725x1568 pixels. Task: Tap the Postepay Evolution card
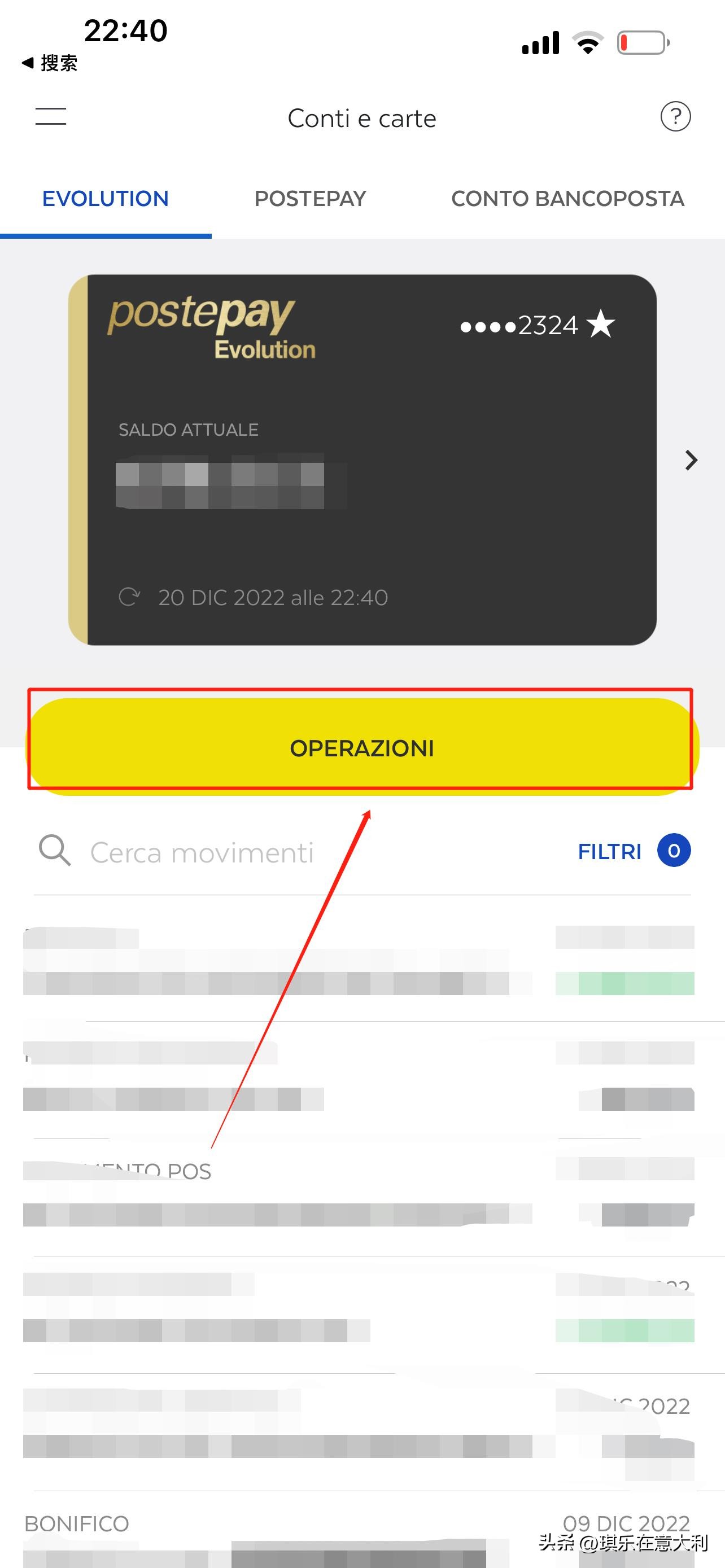click(x=362, y=459)
